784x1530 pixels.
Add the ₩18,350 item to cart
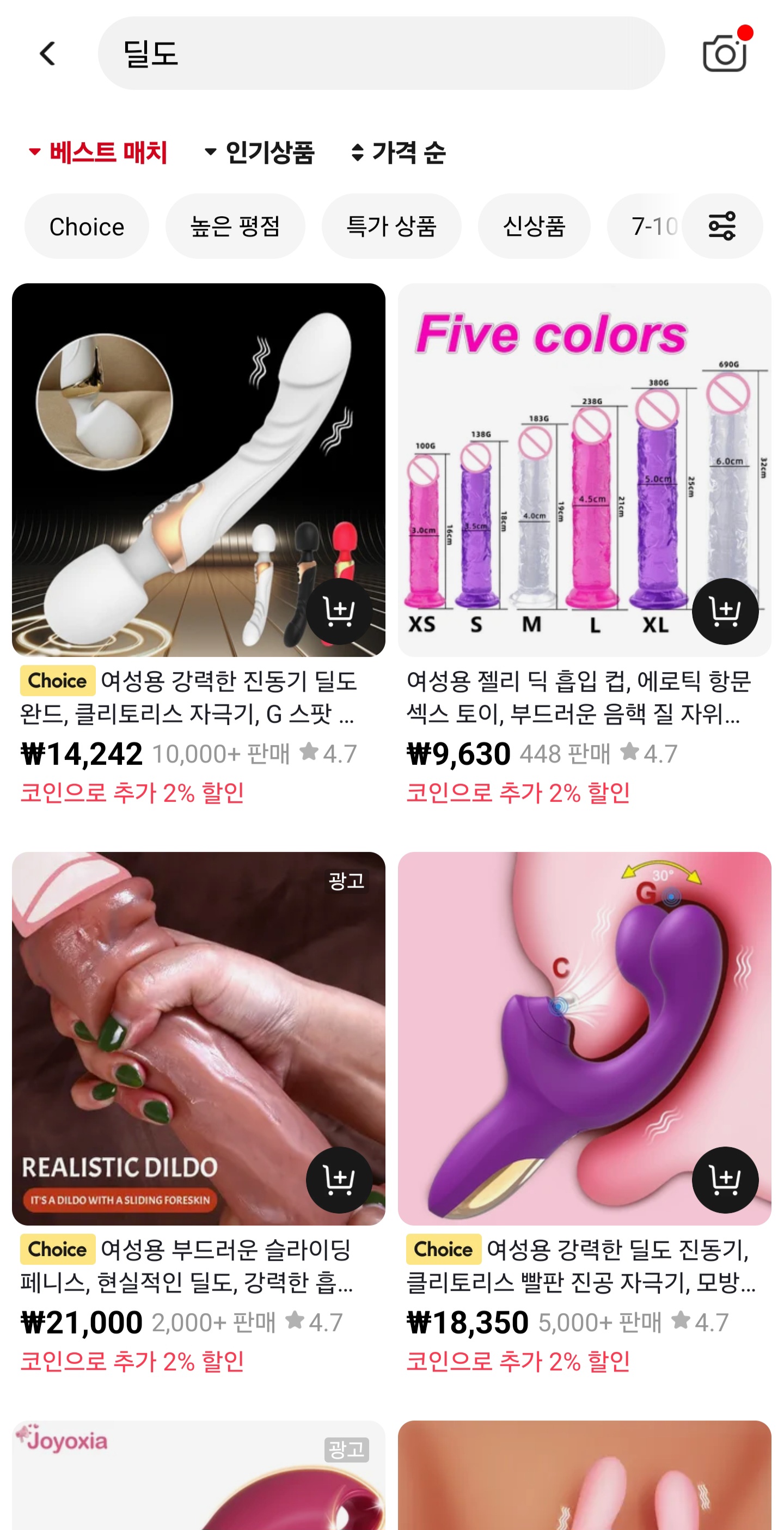[725, 1180]
